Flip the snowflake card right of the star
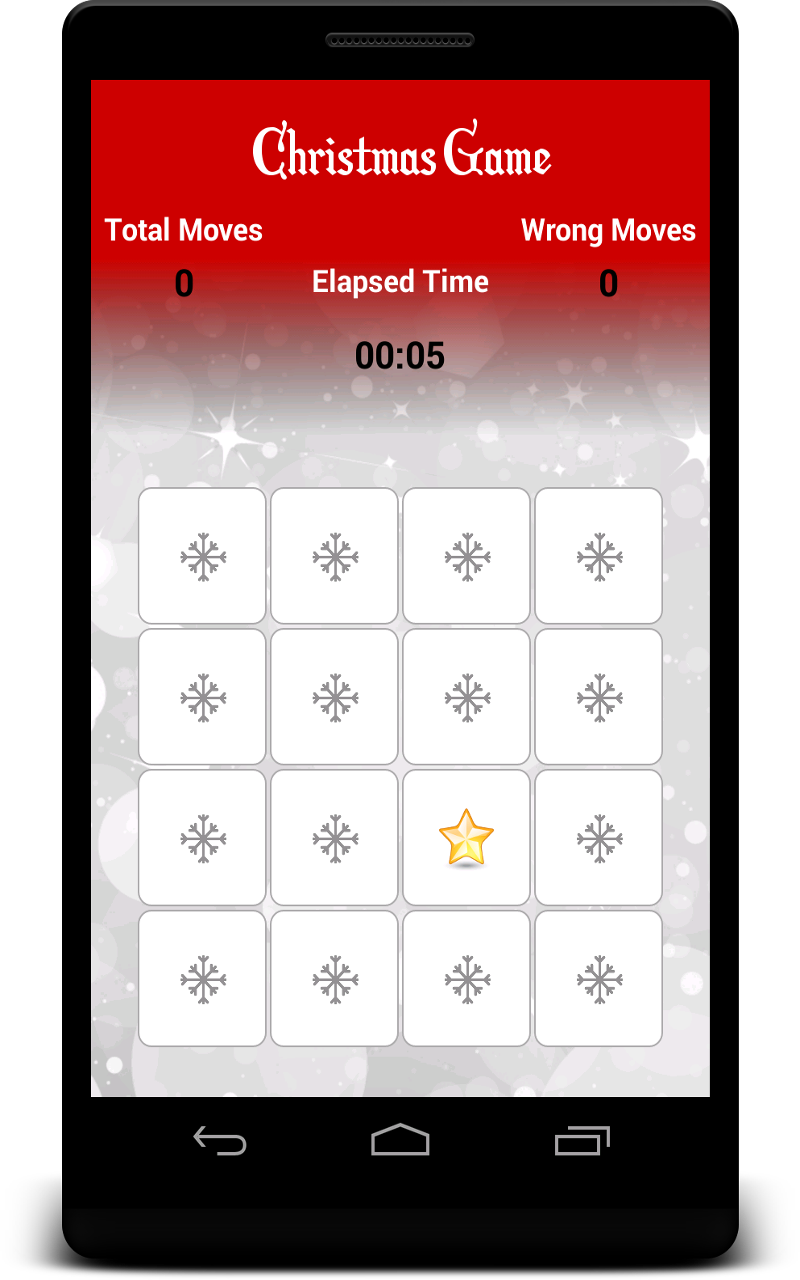800x1280 pixels. pos(598,837)
